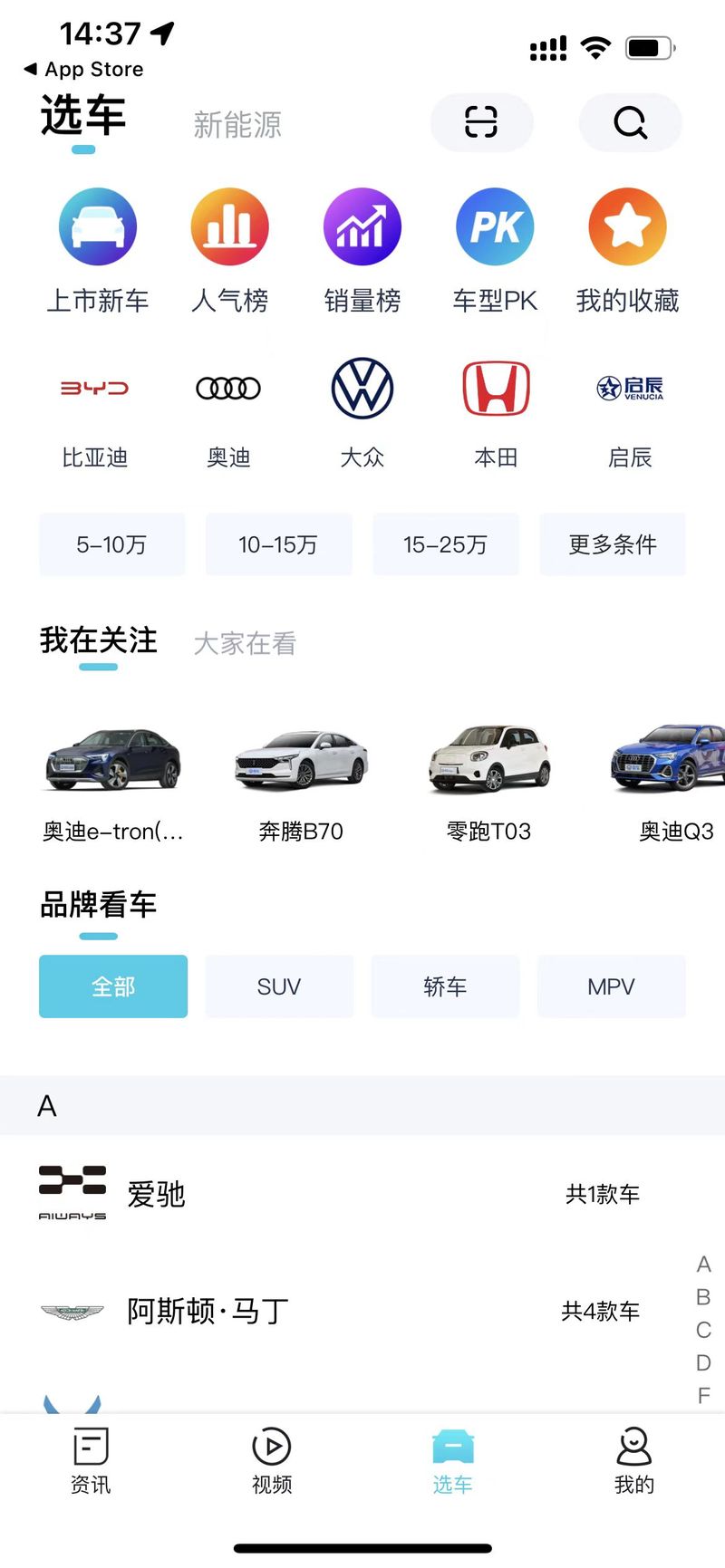Switch to 大家在看 tab
The height and width of the screenshot is (1568, 725).
[245, 644]
